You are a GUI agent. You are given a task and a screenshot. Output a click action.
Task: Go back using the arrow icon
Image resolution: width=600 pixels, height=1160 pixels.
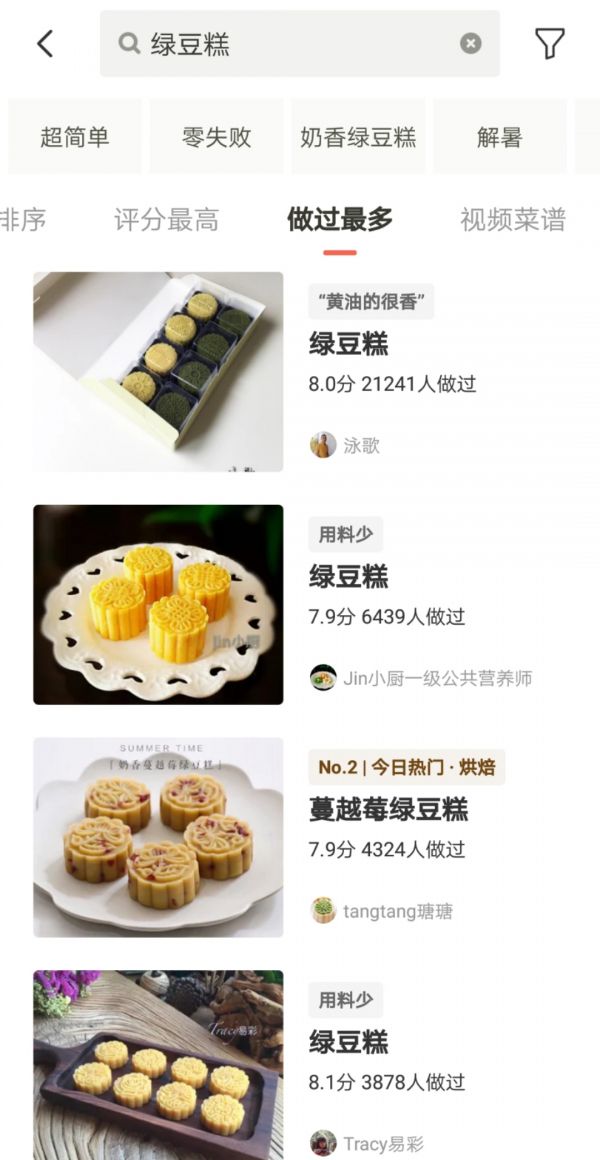click(x=45, y=44)
